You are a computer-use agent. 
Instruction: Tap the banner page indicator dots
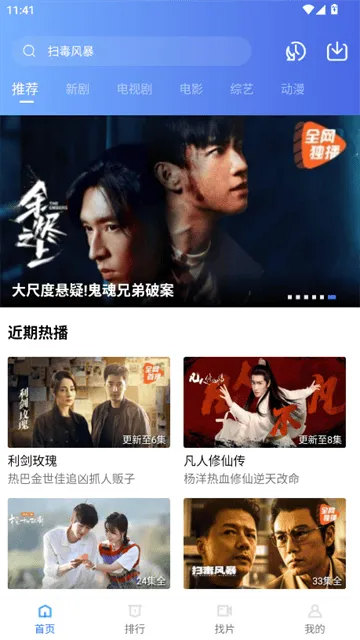(312, 297)
